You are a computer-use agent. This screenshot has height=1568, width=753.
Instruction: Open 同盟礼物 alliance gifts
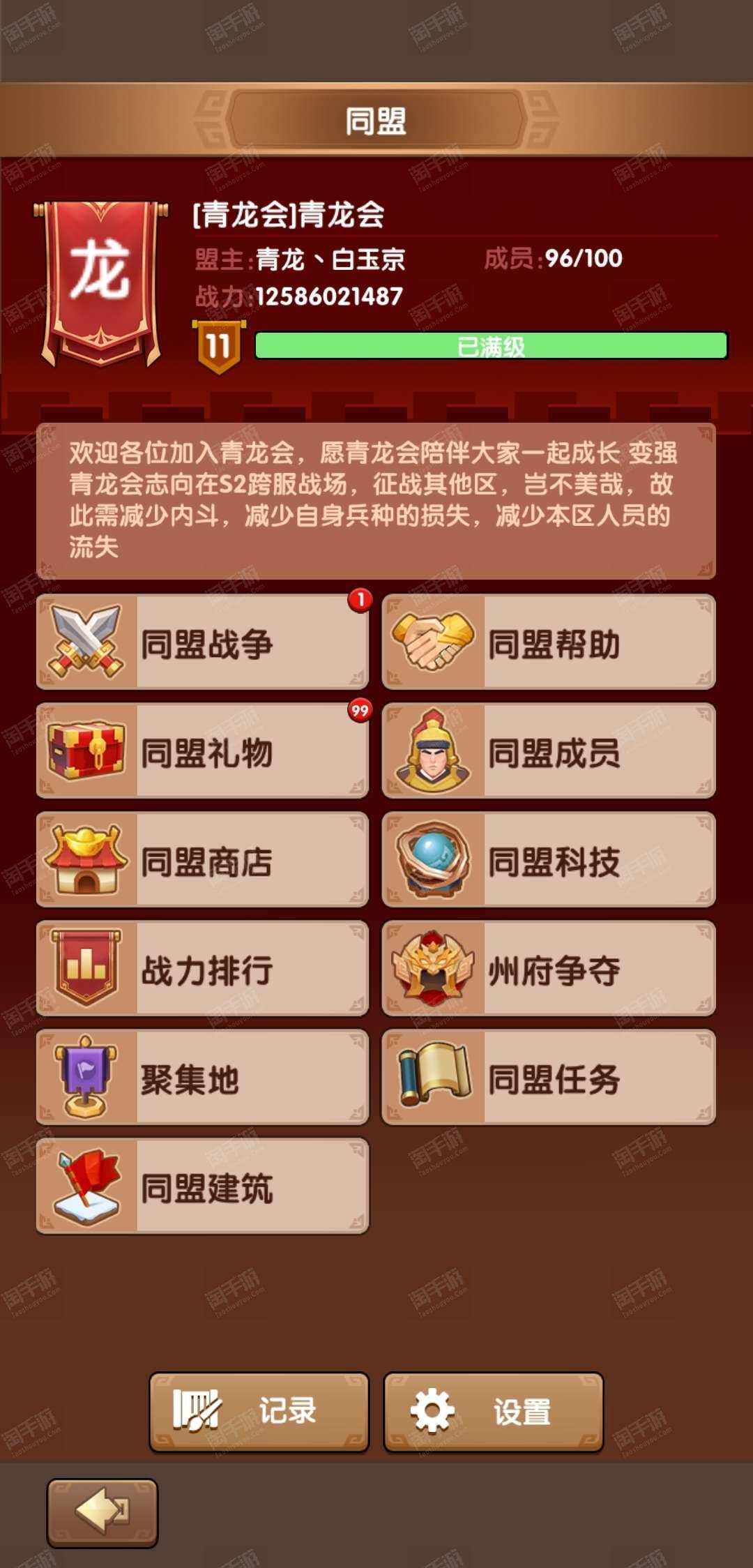click(202, 751)
